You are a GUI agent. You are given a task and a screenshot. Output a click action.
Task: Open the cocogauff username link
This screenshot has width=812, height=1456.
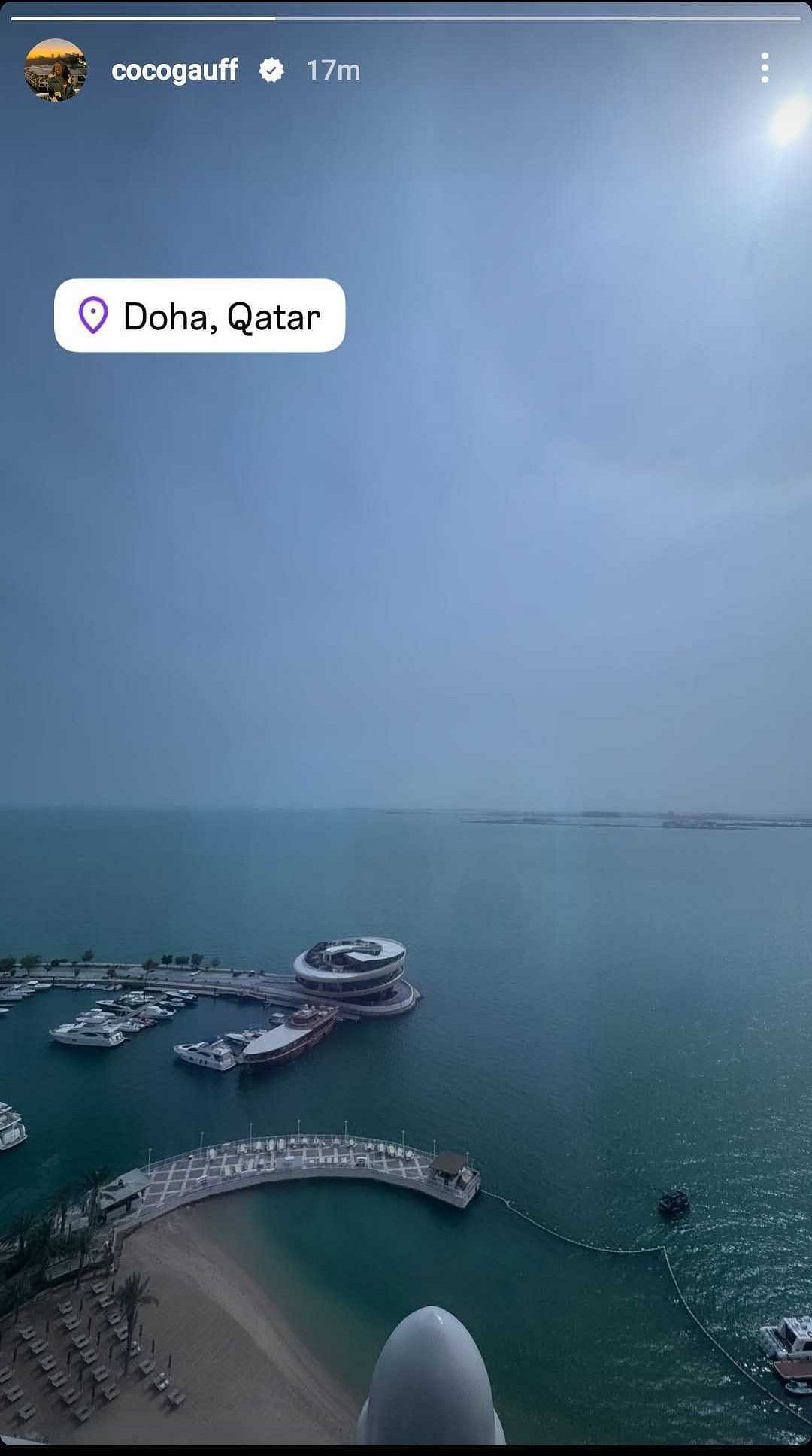click(174, 71)
